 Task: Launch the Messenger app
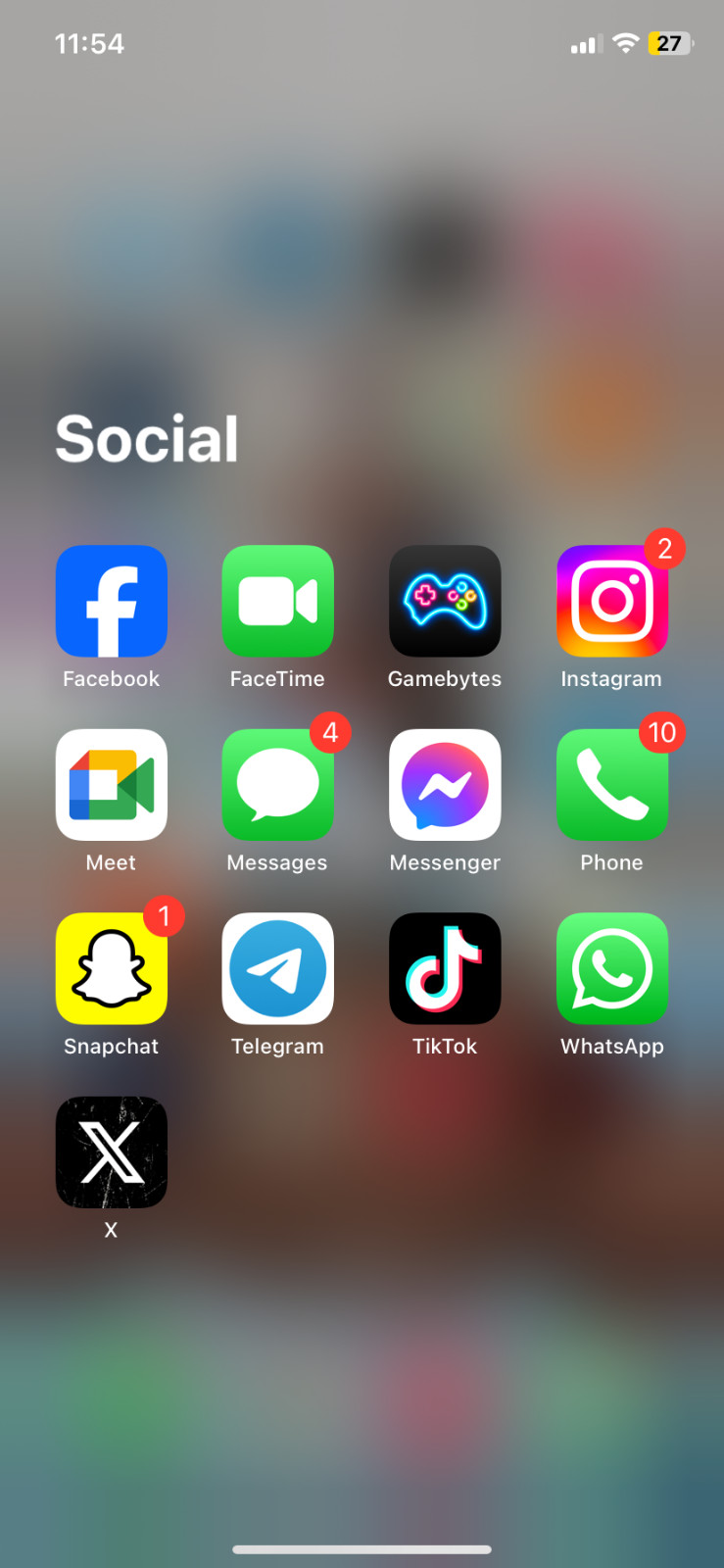point(445,785)
